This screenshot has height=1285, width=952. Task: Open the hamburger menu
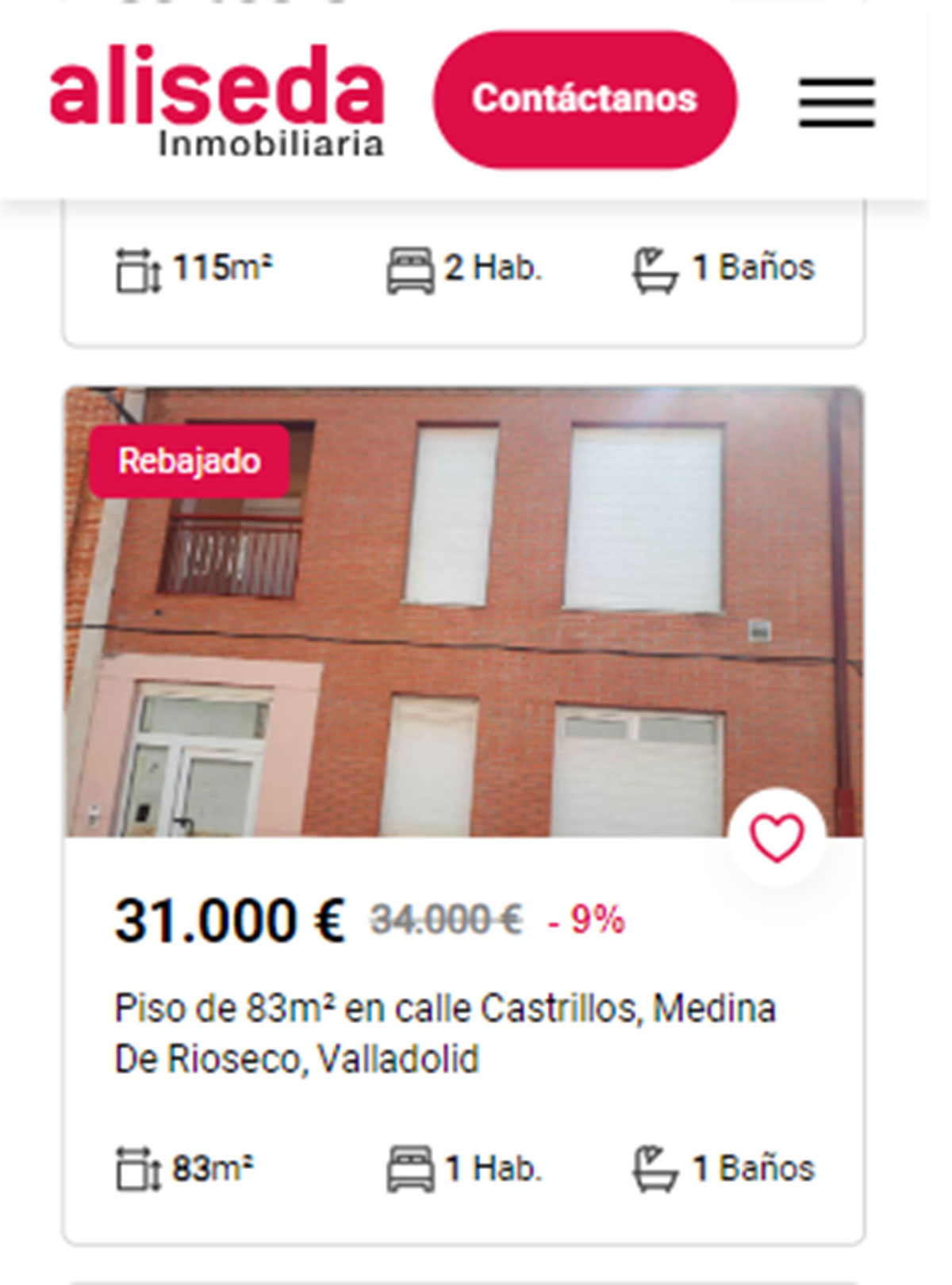(836, 102)
